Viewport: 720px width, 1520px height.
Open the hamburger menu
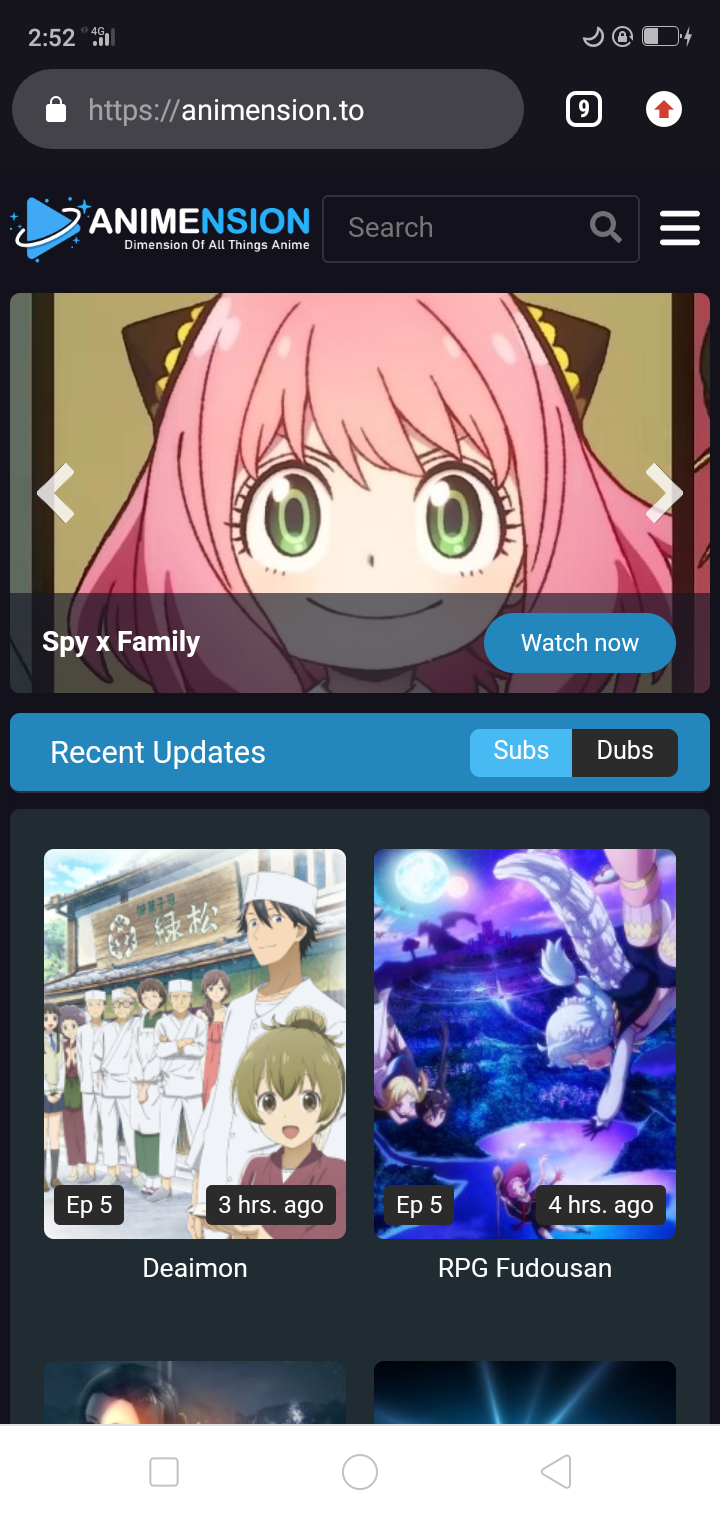[680, 228]
